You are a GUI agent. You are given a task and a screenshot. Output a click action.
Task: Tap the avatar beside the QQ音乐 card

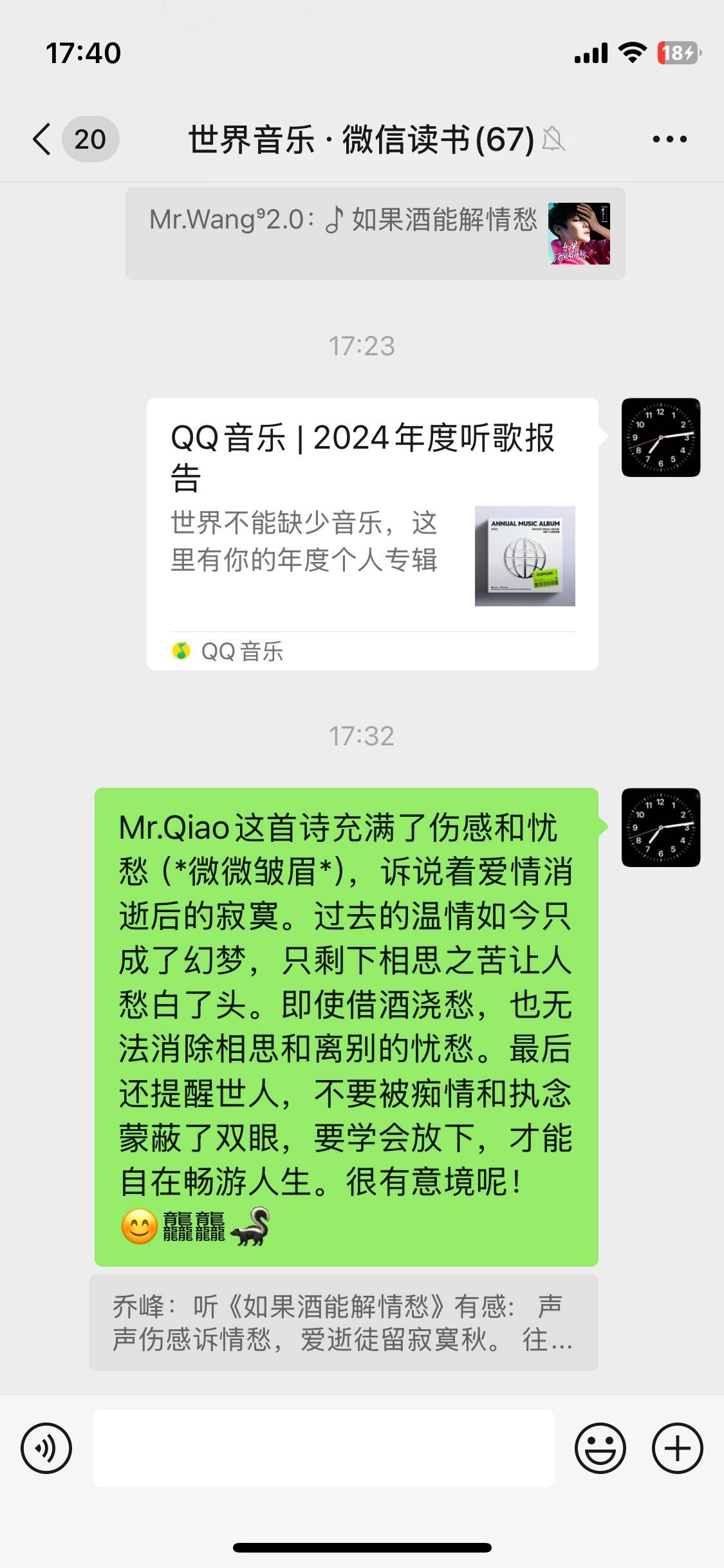coord(660,438)
